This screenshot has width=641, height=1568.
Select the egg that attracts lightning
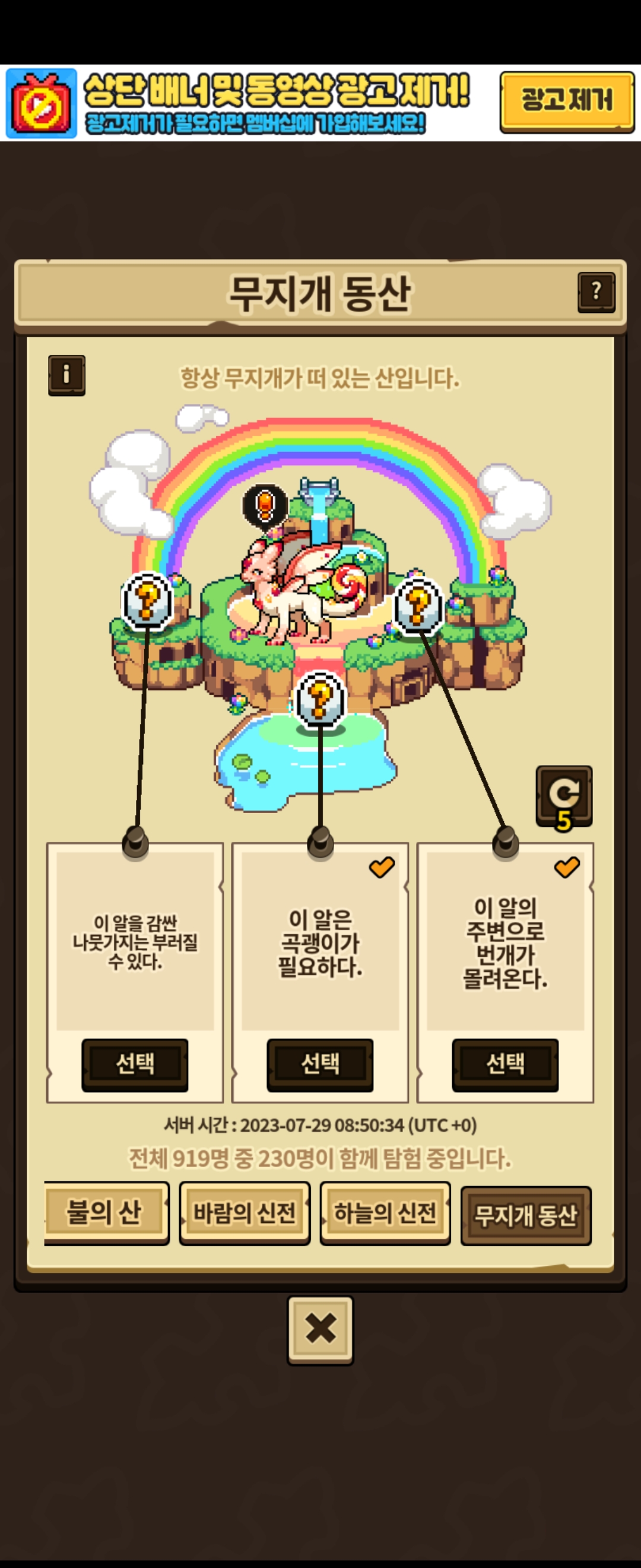[504, 1064]
